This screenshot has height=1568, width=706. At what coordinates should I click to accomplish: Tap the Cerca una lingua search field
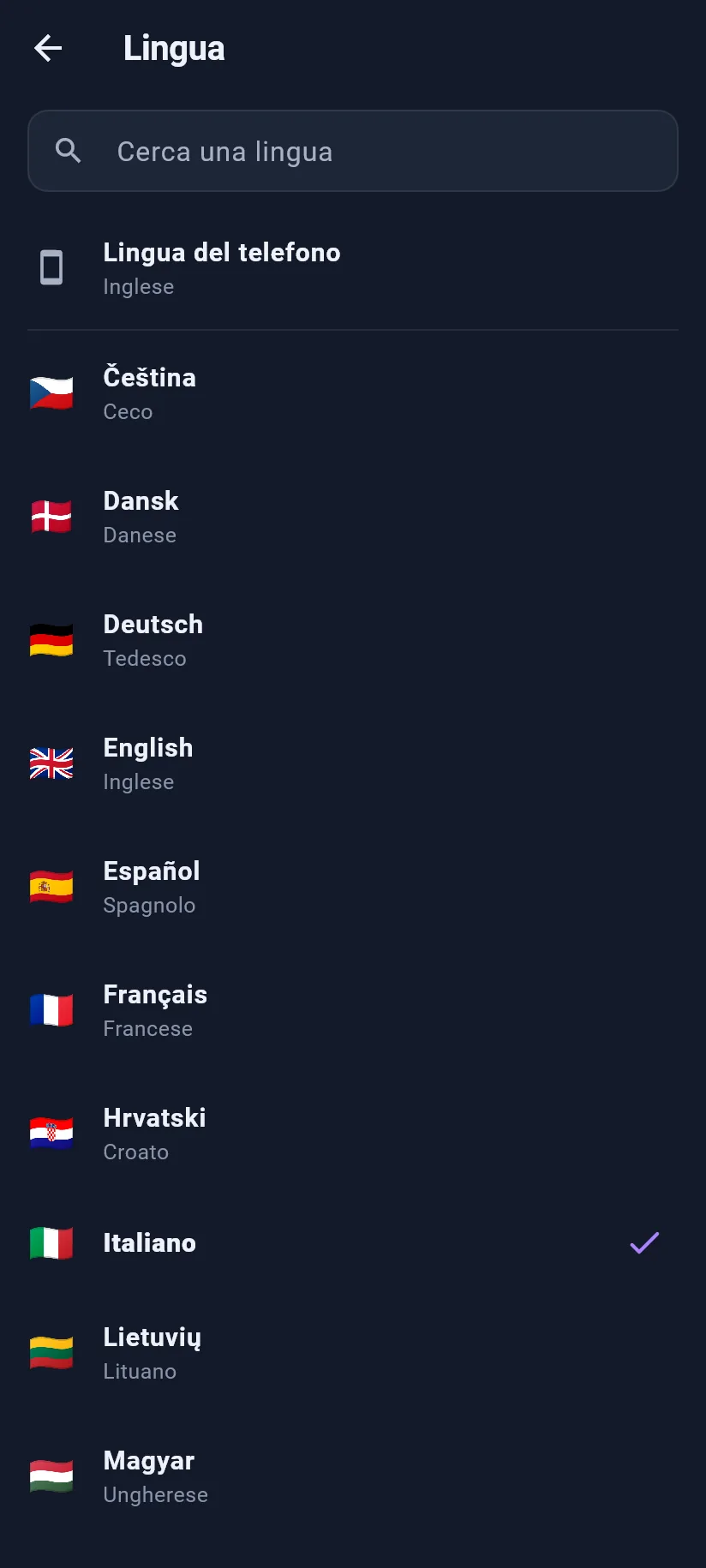[x=353, y=151]
